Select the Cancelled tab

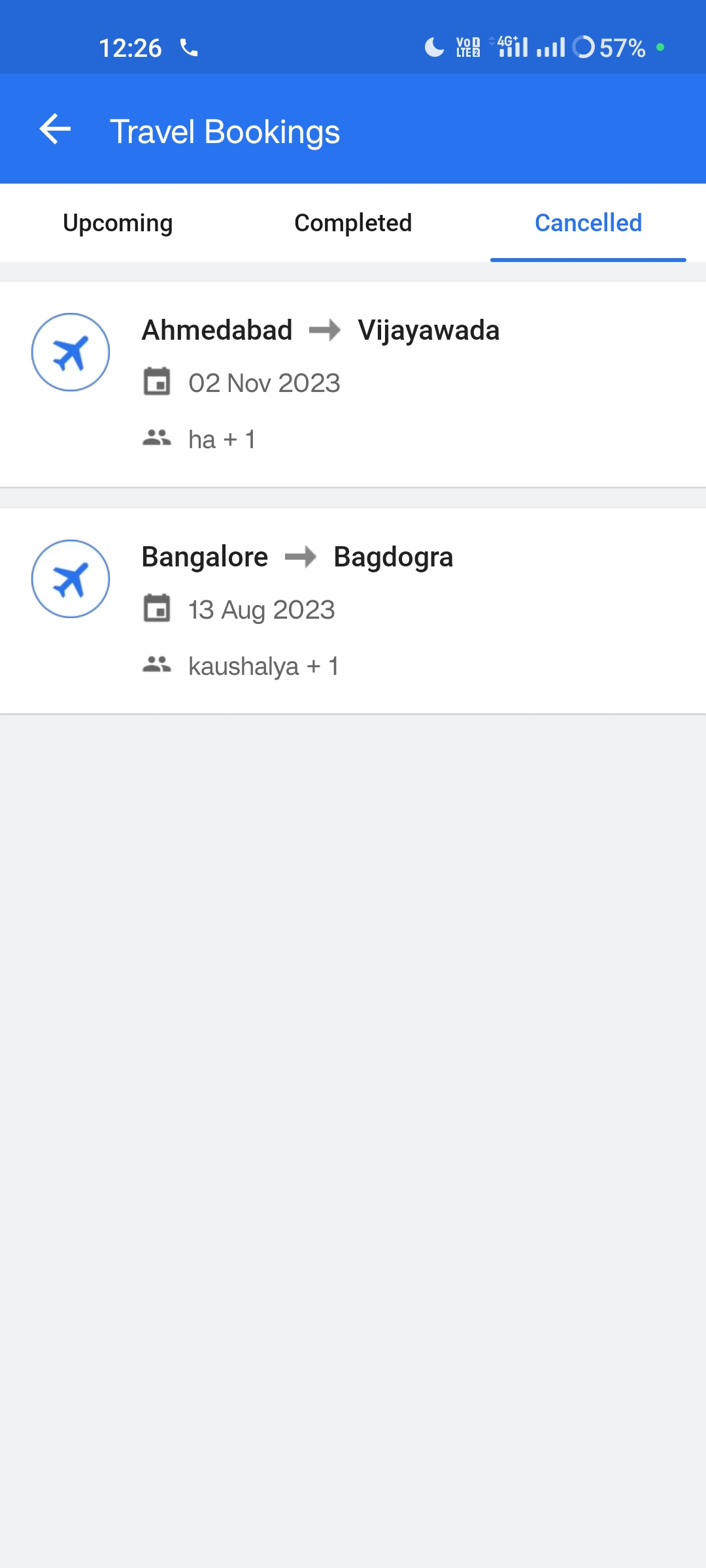point(588,223)
